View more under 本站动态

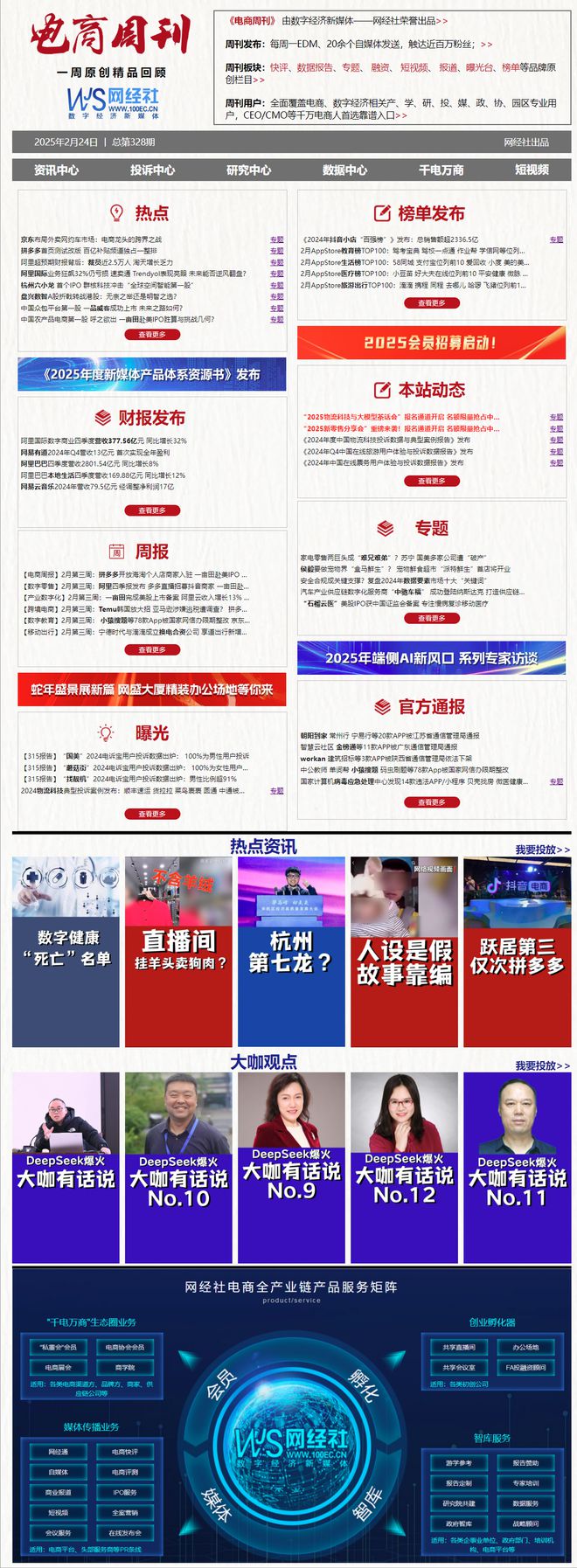[432, 481]
